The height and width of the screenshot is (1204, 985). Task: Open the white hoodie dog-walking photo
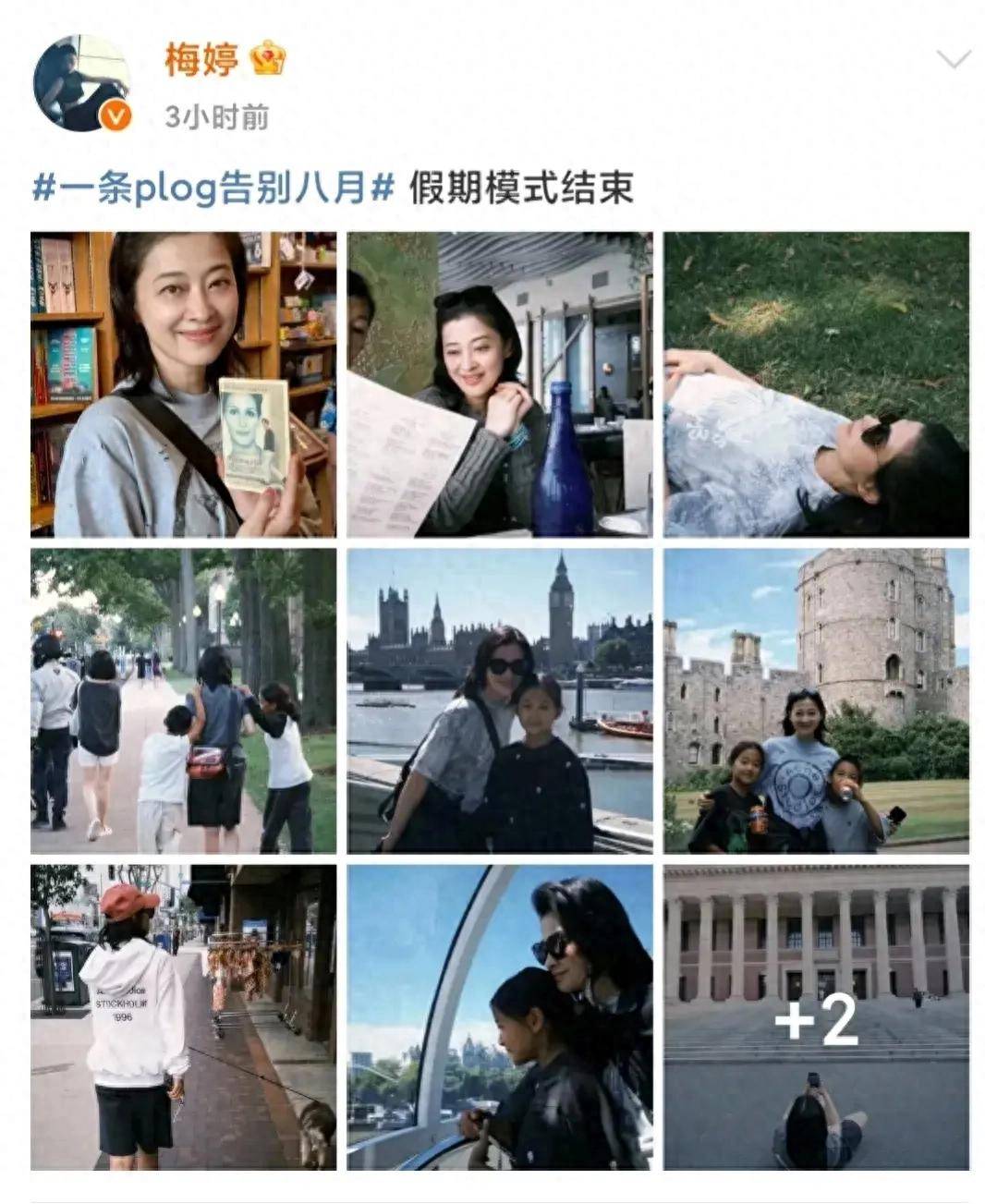click(x=183, y=1017)
